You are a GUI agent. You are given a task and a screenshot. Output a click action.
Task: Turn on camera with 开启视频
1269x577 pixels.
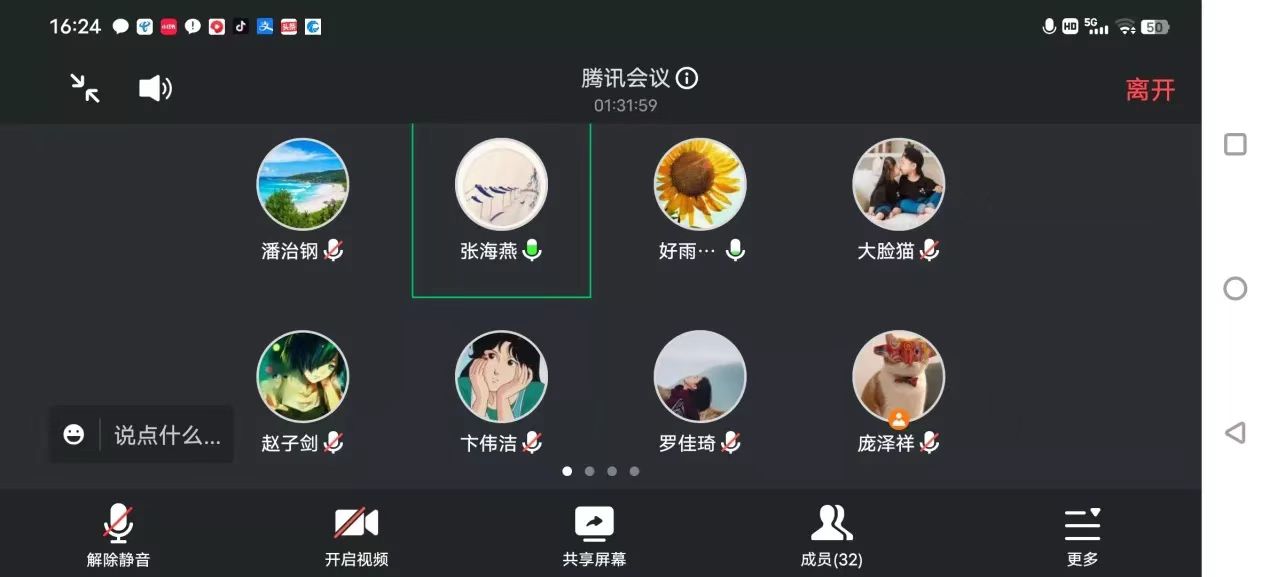coord(356,535)
